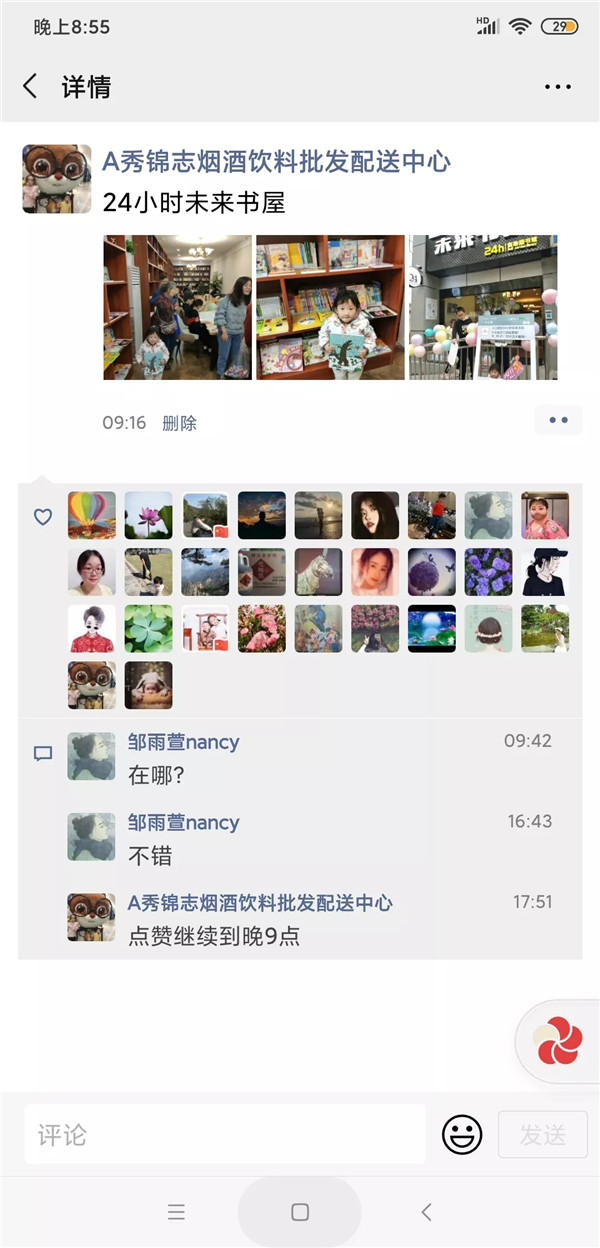Viewport: 600px width, 1248px height.
Task: Go to home via the system navigation bar
Action: click(x=300, y=1212)
